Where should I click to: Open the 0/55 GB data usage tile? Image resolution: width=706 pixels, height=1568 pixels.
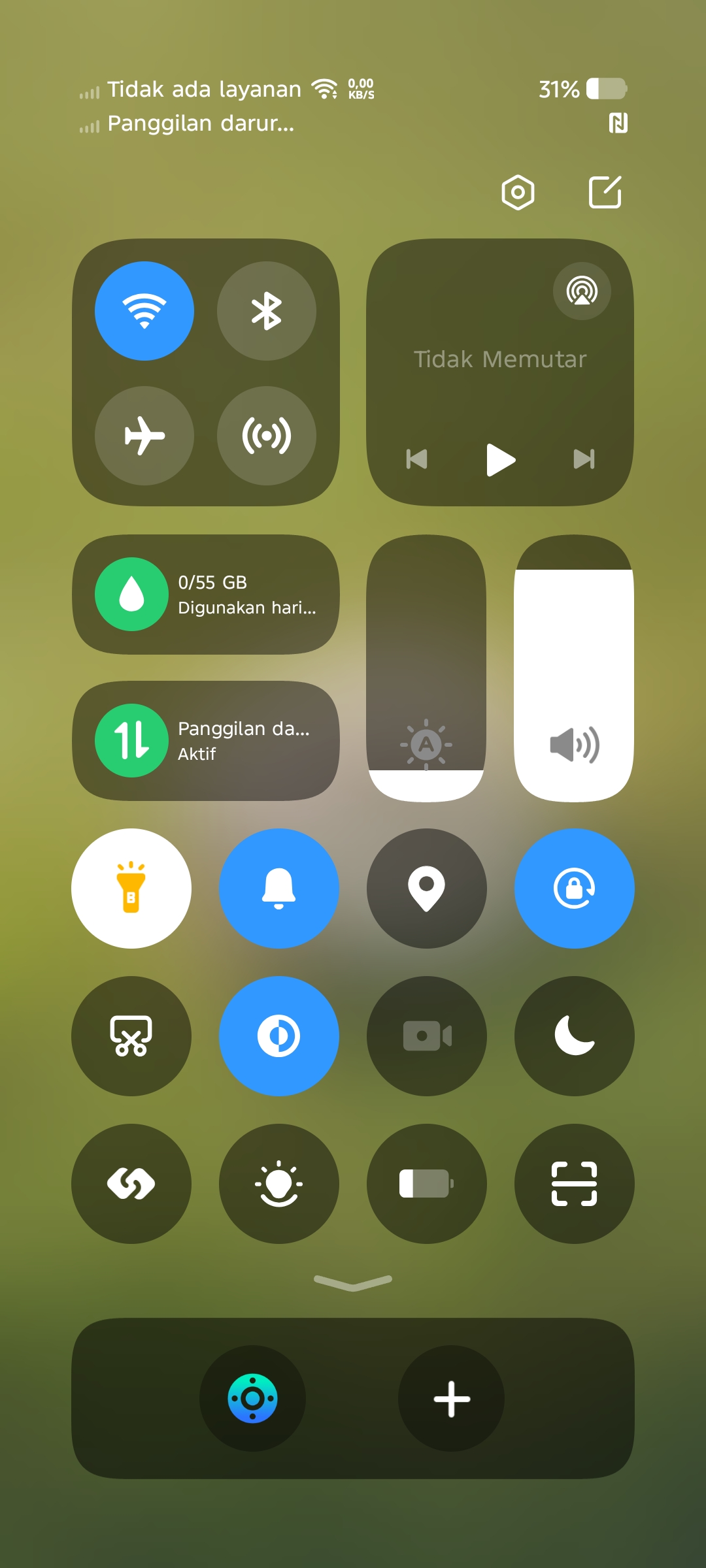point(206,595)
